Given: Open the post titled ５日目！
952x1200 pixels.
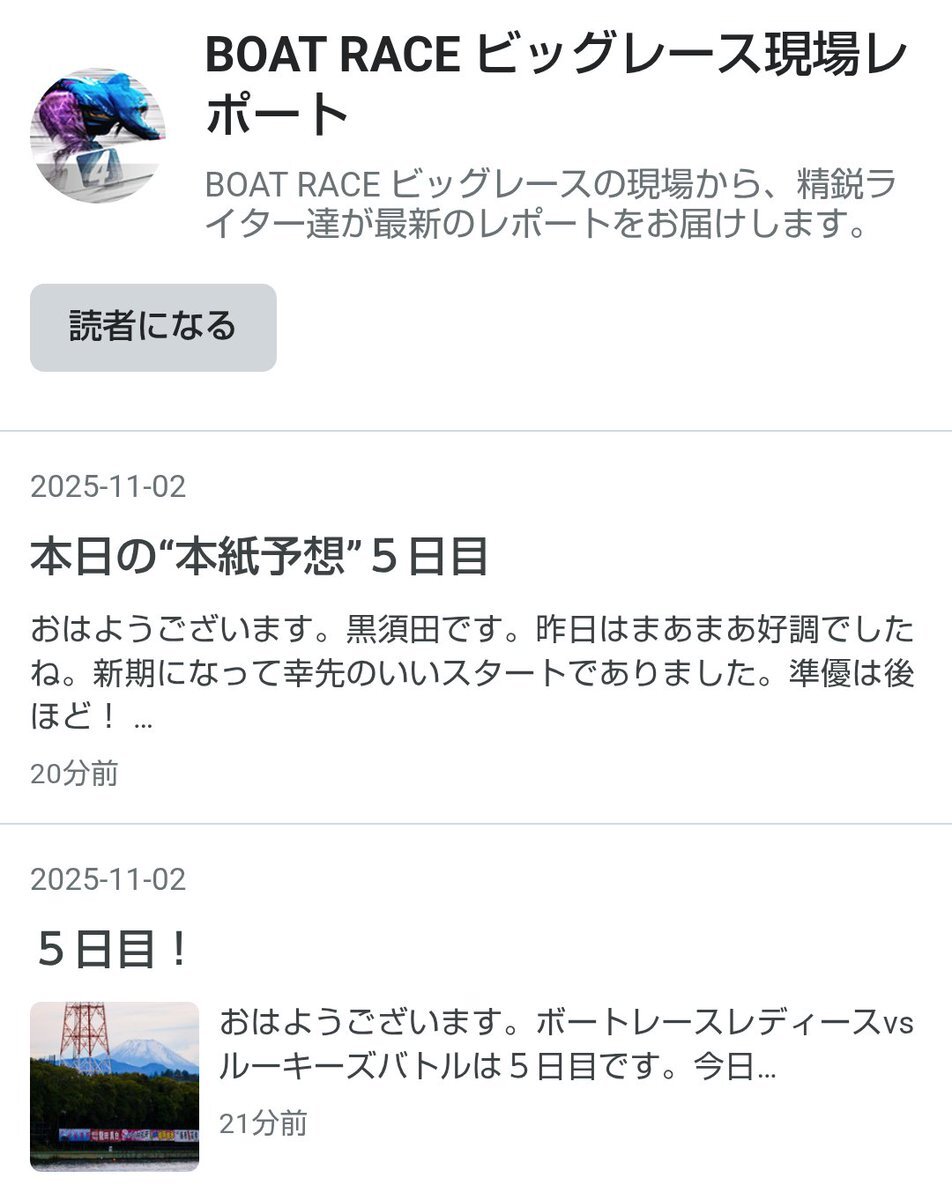Looking at the screenshot, I should [x=113, y=950].
